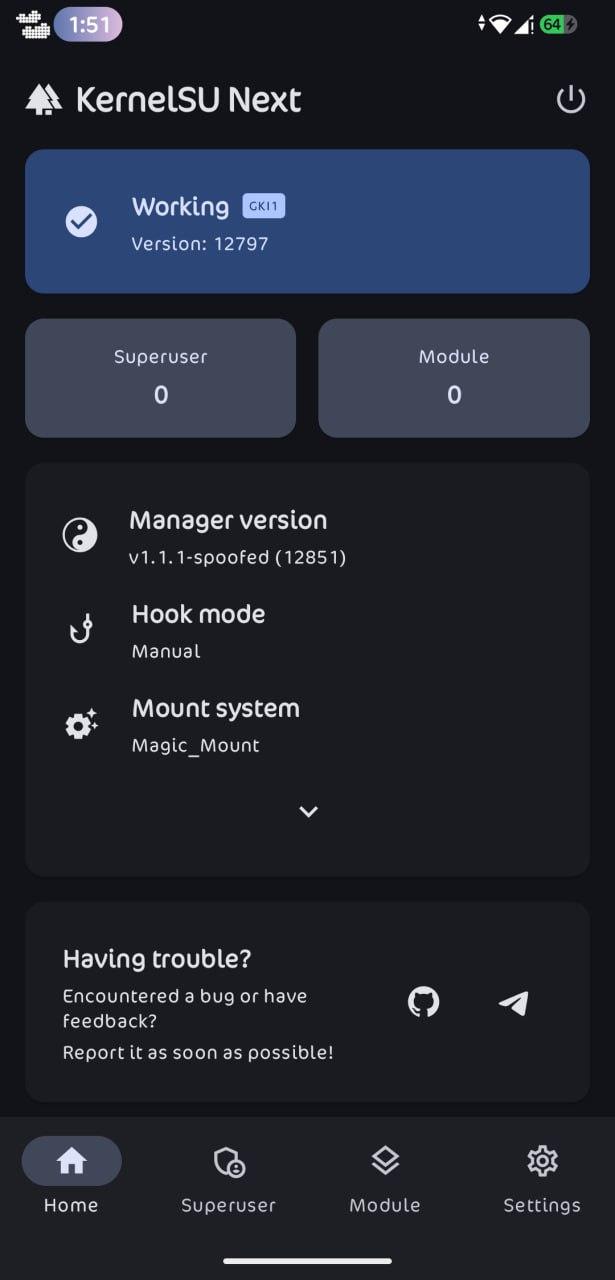Open the Module count card
Image resolution: width=615 pixels, height=1280 pixels.
(454, 378)
